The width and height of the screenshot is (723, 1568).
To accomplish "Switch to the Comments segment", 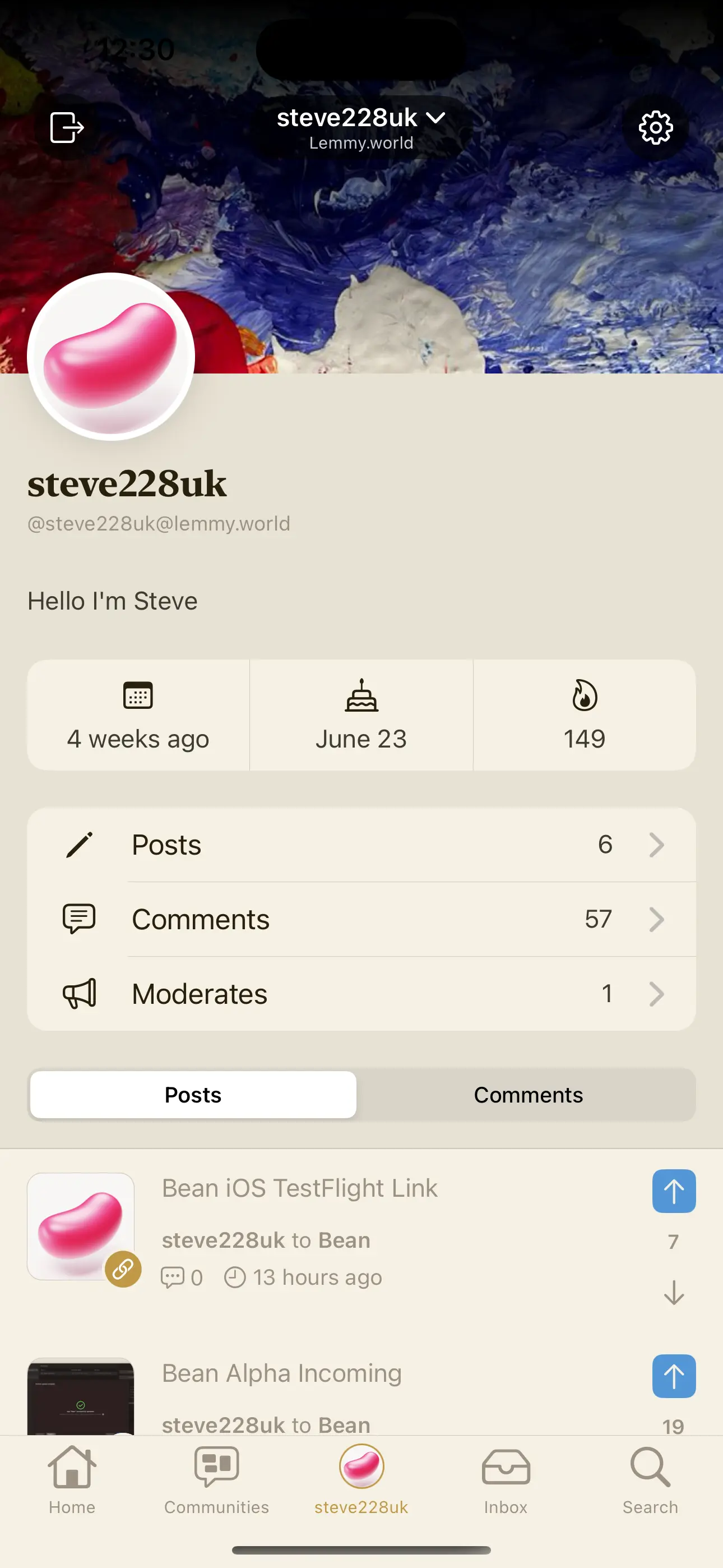I will (x=527, y=1095).
